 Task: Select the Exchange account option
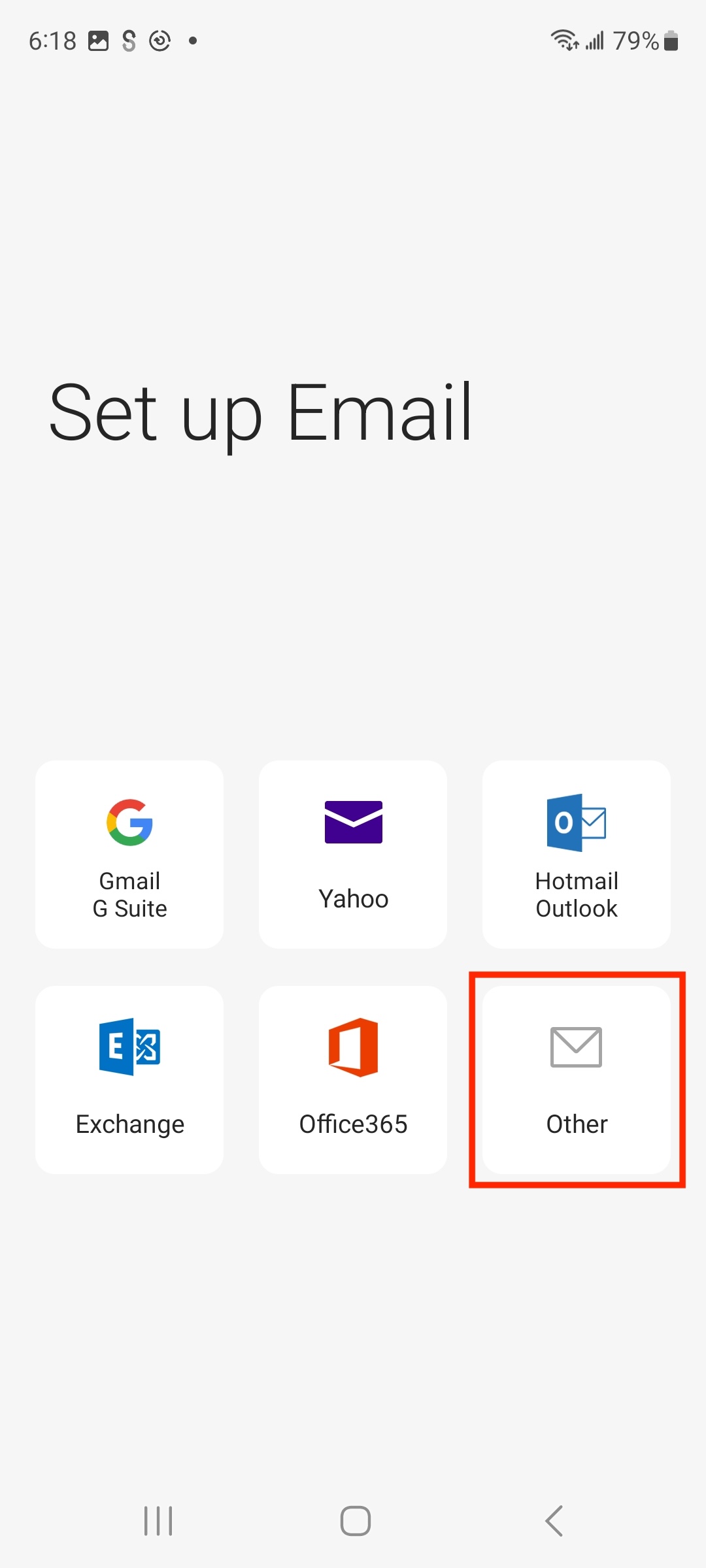[x=129, y=1079]
